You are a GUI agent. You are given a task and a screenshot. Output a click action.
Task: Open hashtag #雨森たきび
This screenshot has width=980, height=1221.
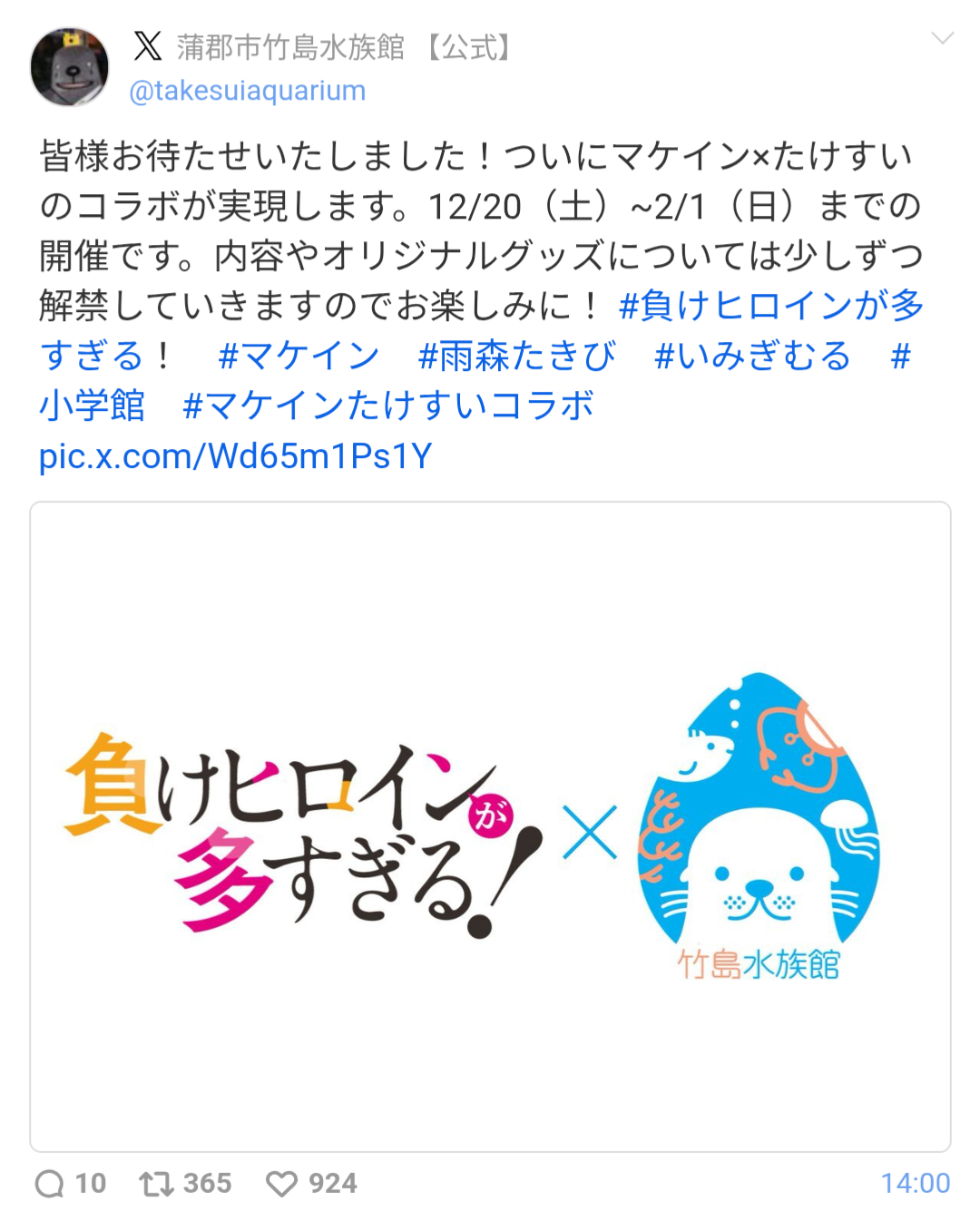(x=516, y=356)
